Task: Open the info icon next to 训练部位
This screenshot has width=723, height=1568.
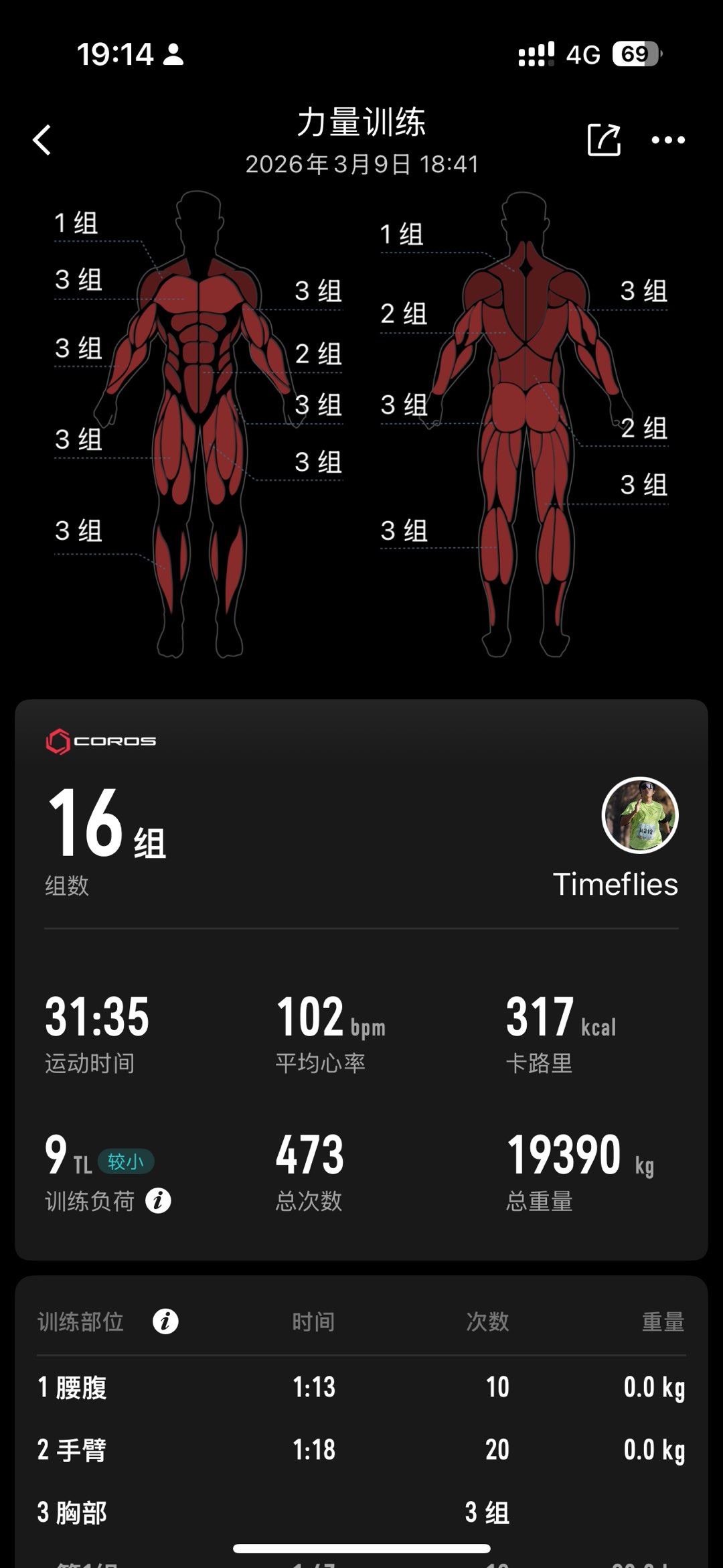Action: click(165, 1322)
